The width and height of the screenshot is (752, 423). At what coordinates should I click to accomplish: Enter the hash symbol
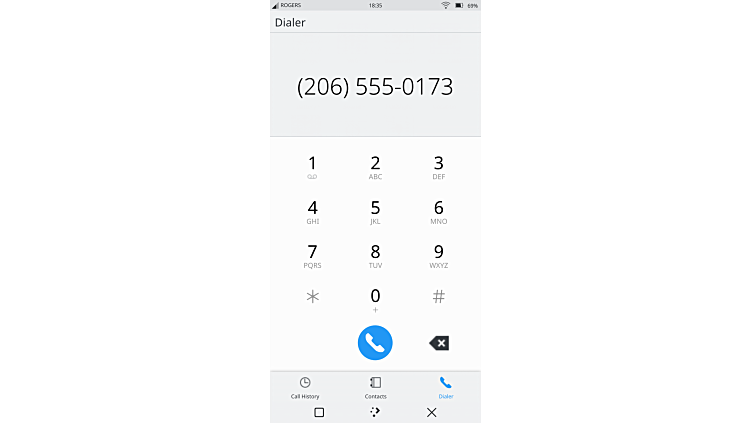[x=438, y=297]
